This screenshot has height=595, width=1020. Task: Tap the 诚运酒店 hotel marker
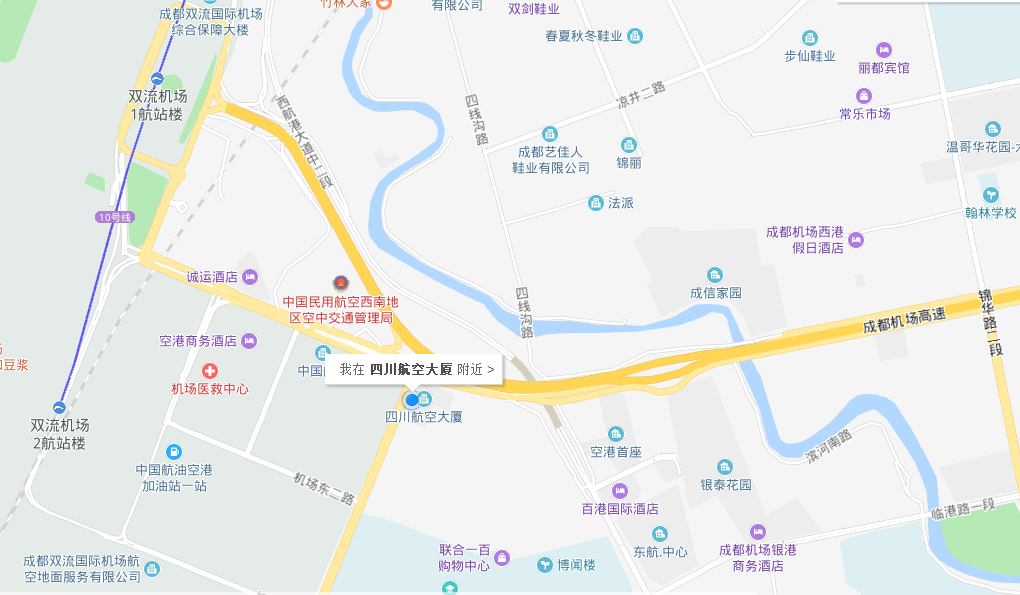click(x=250, y=276)
